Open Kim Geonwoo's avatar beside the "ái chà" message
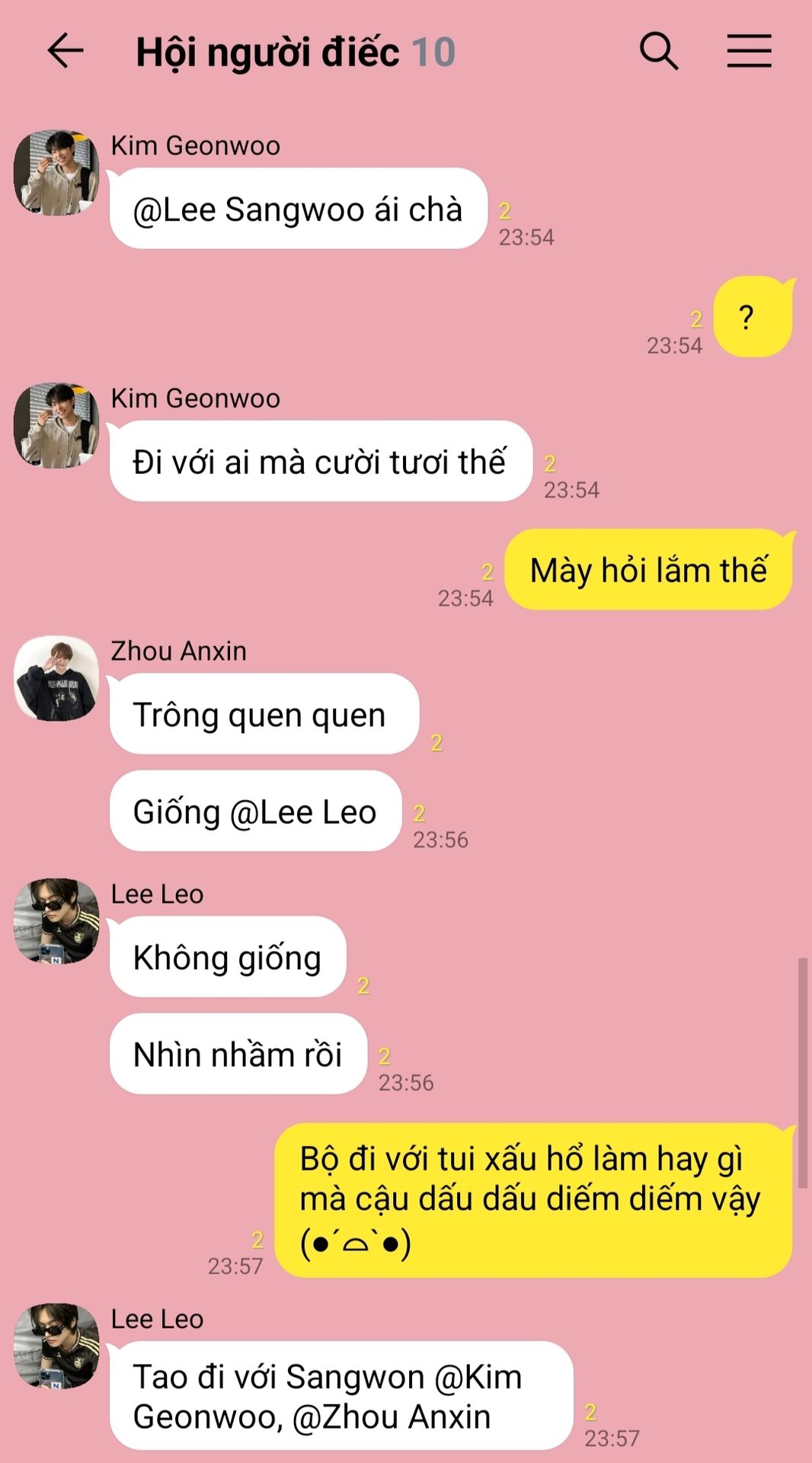The image size is (812, 1463). pos(56,172)
